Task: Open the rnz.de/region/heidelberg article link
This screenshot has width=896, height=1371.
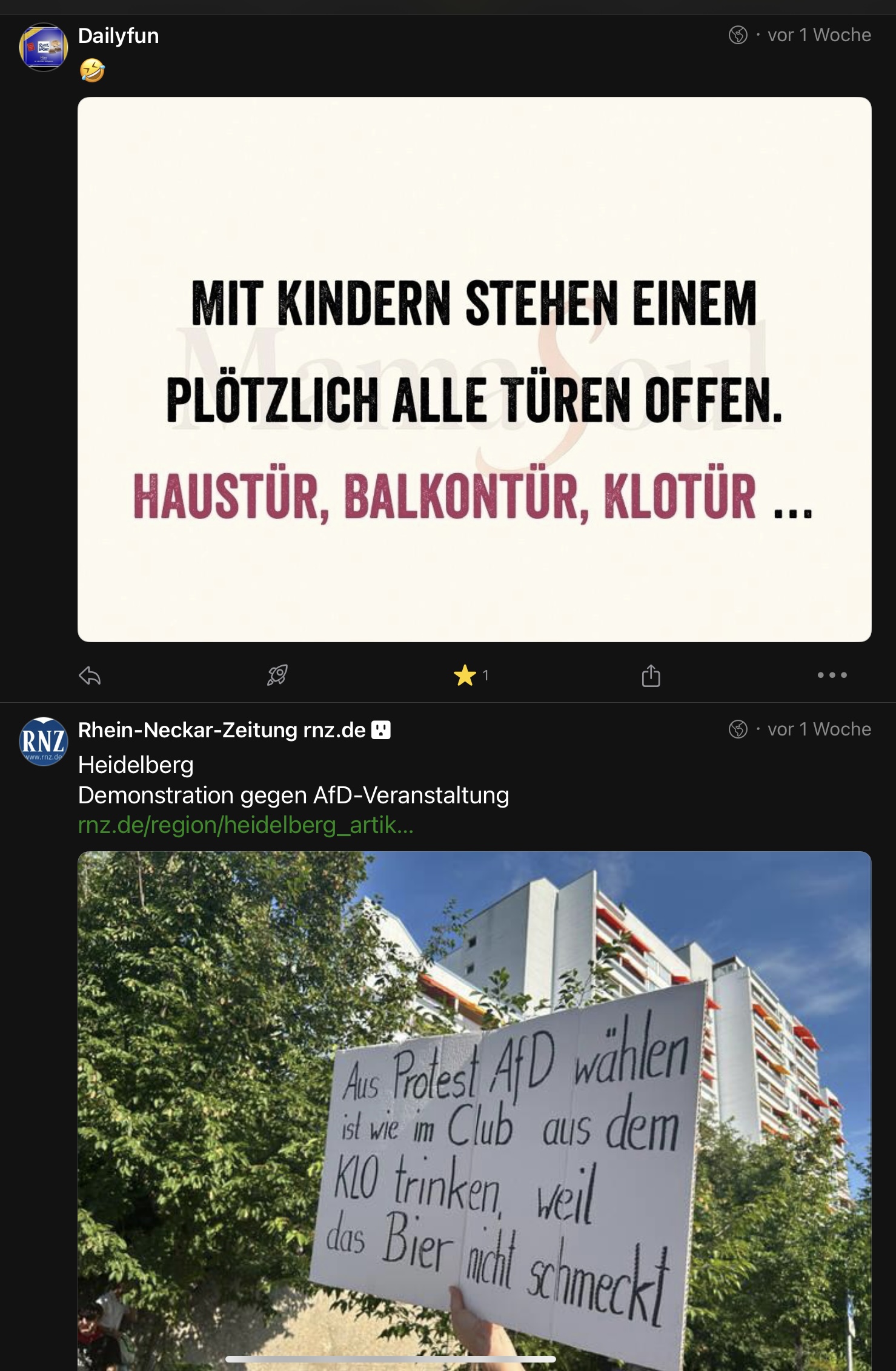Action: pyautogui.click(x=245, y=825)
